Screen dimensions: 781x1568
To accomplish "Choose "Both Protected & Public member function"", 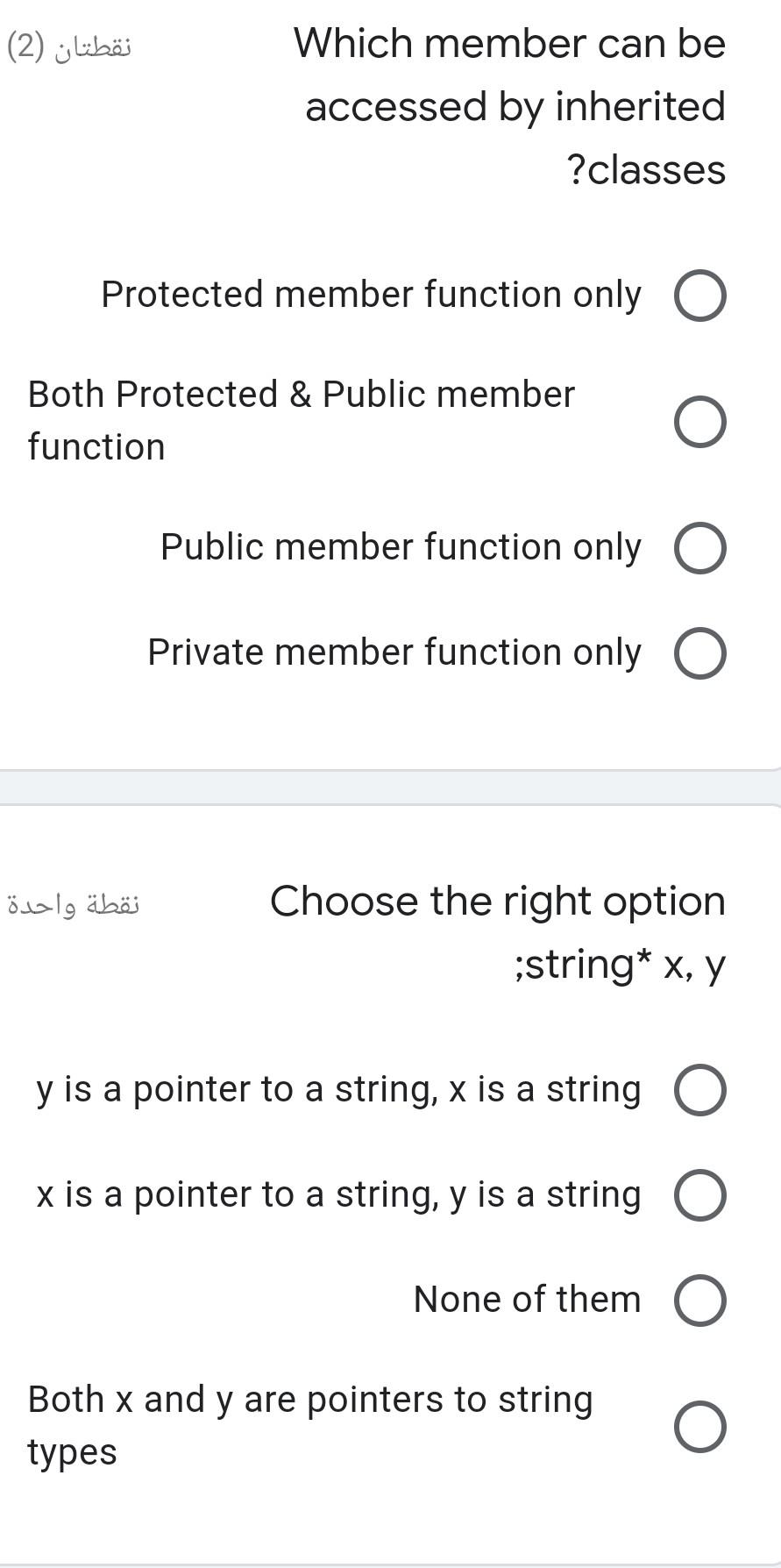I will point(699,422).
